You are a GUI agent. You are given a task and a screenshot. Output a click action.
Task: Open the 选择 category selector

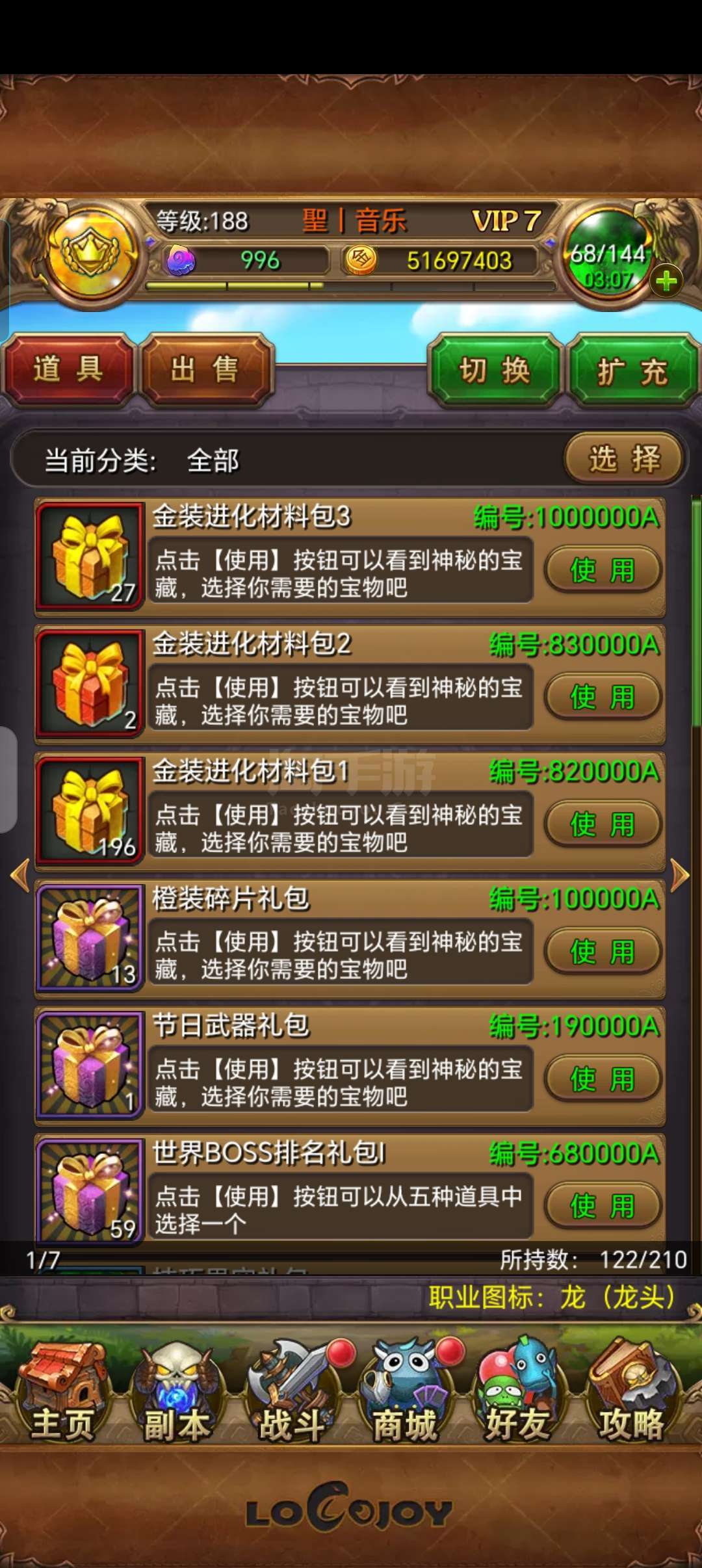tap(625, 459)
